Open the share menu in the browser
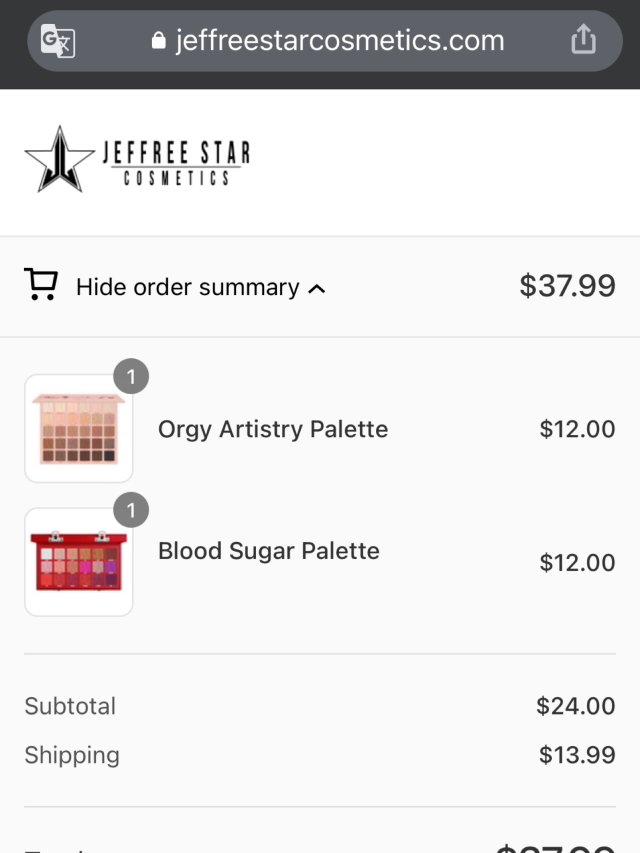The height and width of the screenshot is (853, 640). pos(583,40)
